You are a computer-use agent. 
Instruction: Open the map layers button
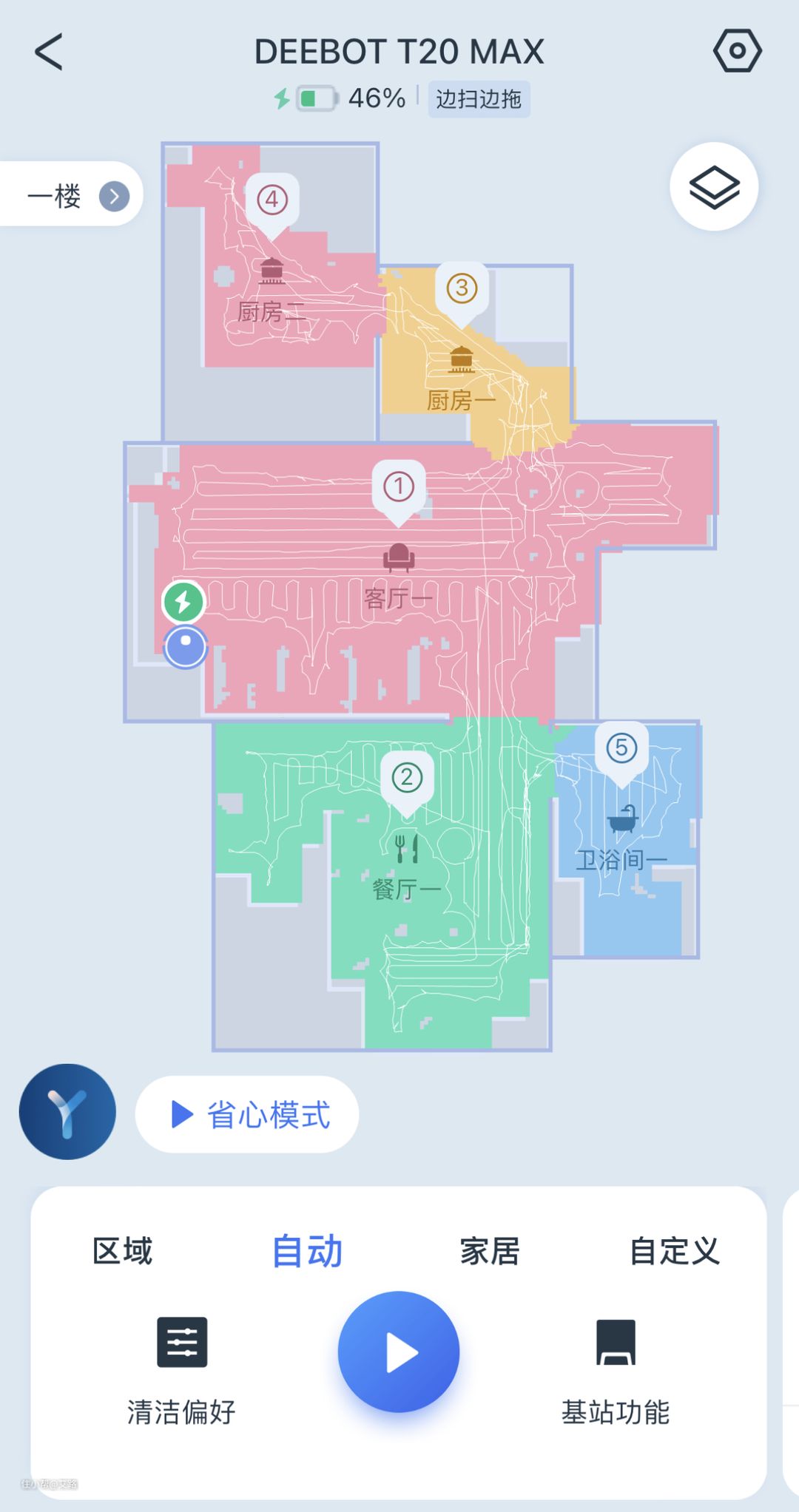click(x=714, y=187)
